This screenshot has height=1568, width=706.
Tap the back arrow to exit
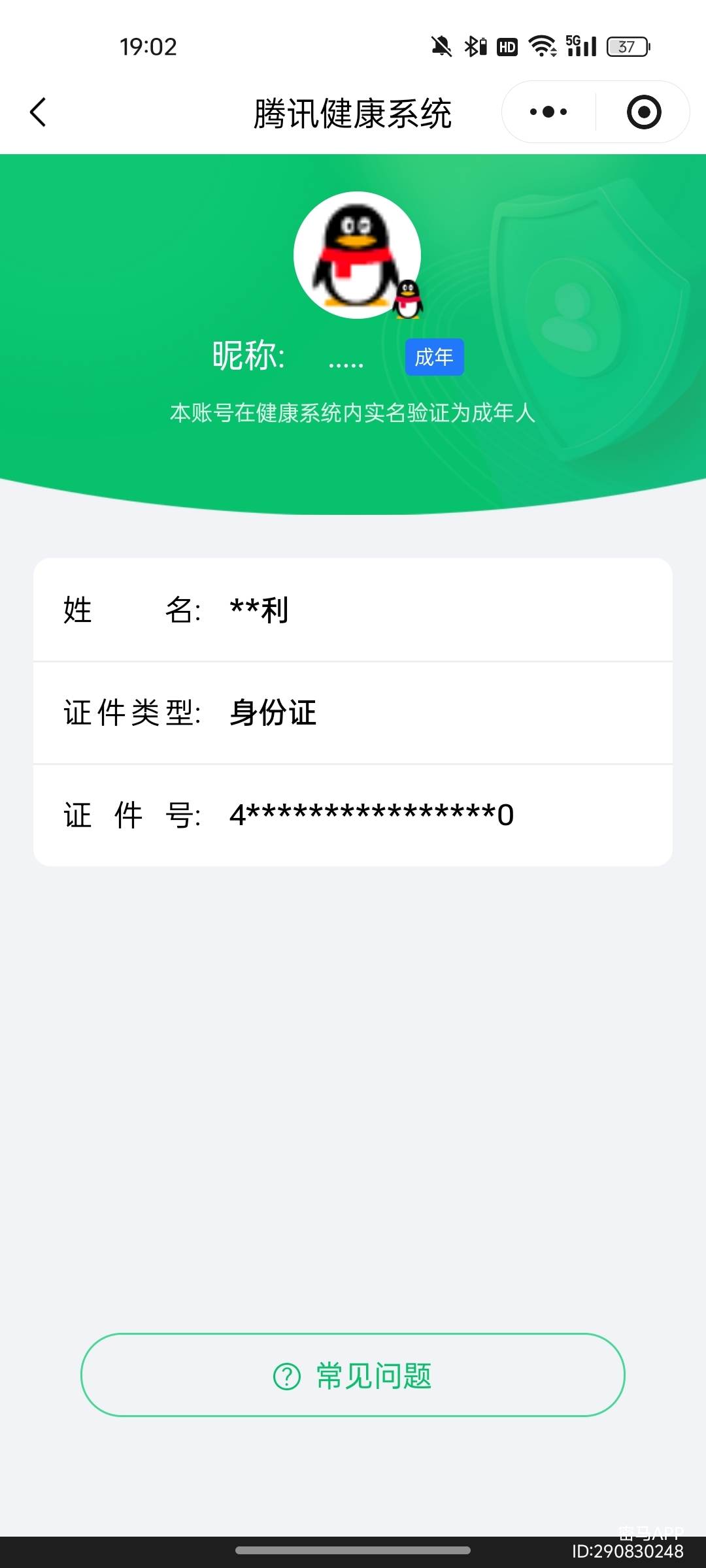pos(37,111)
